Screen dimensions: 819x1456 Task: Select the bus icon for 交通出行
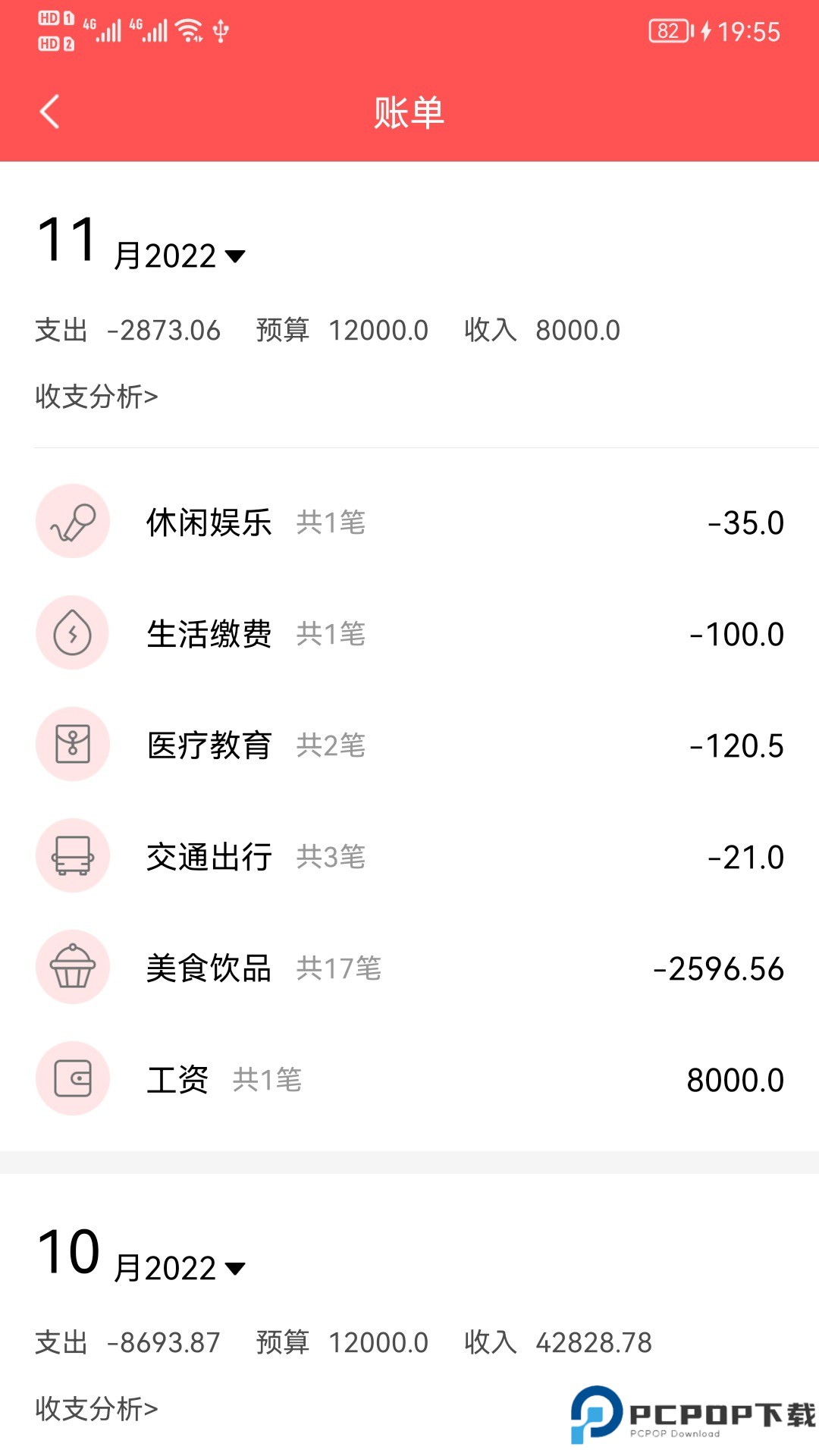click(73, 855)
